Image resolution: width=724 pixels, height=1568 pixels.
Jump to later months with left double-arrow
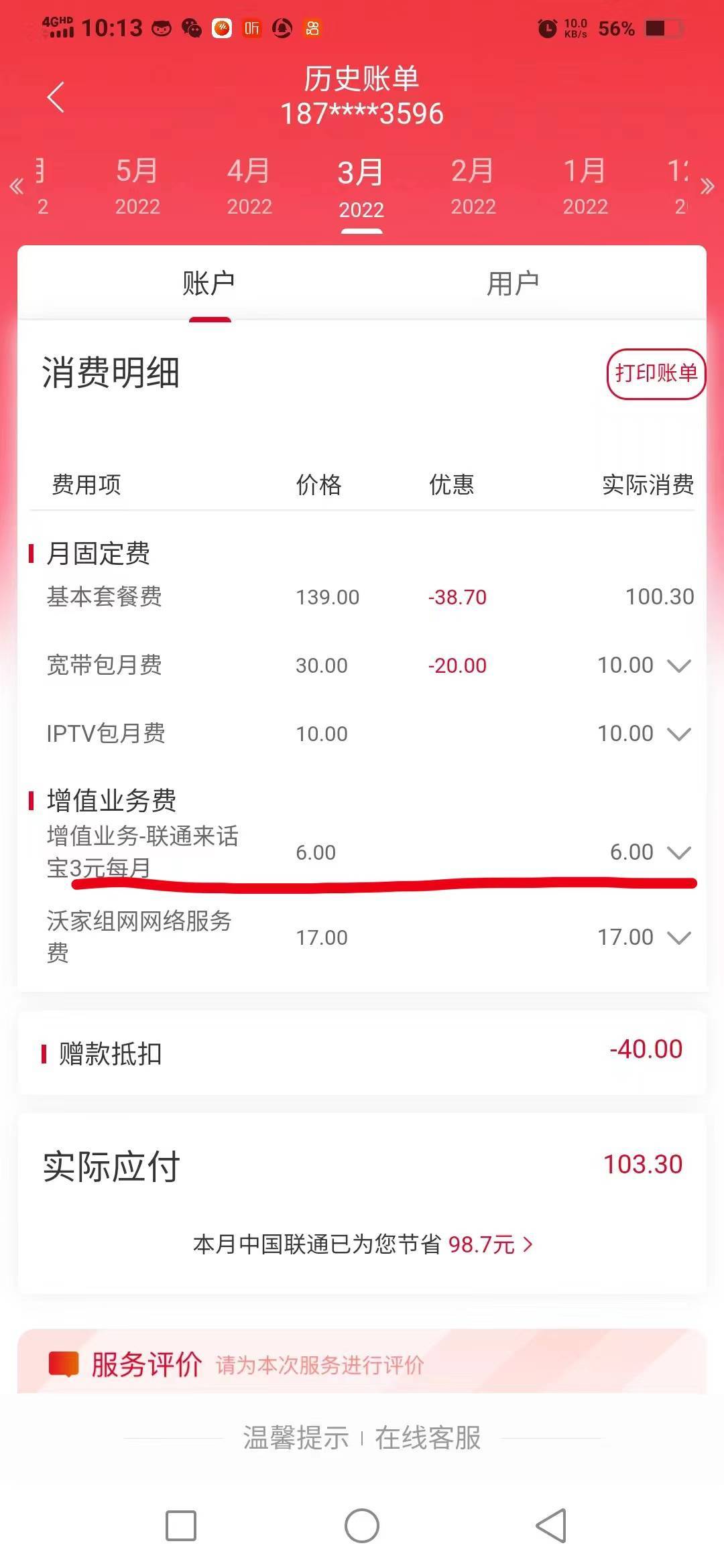tap(17, 186)
